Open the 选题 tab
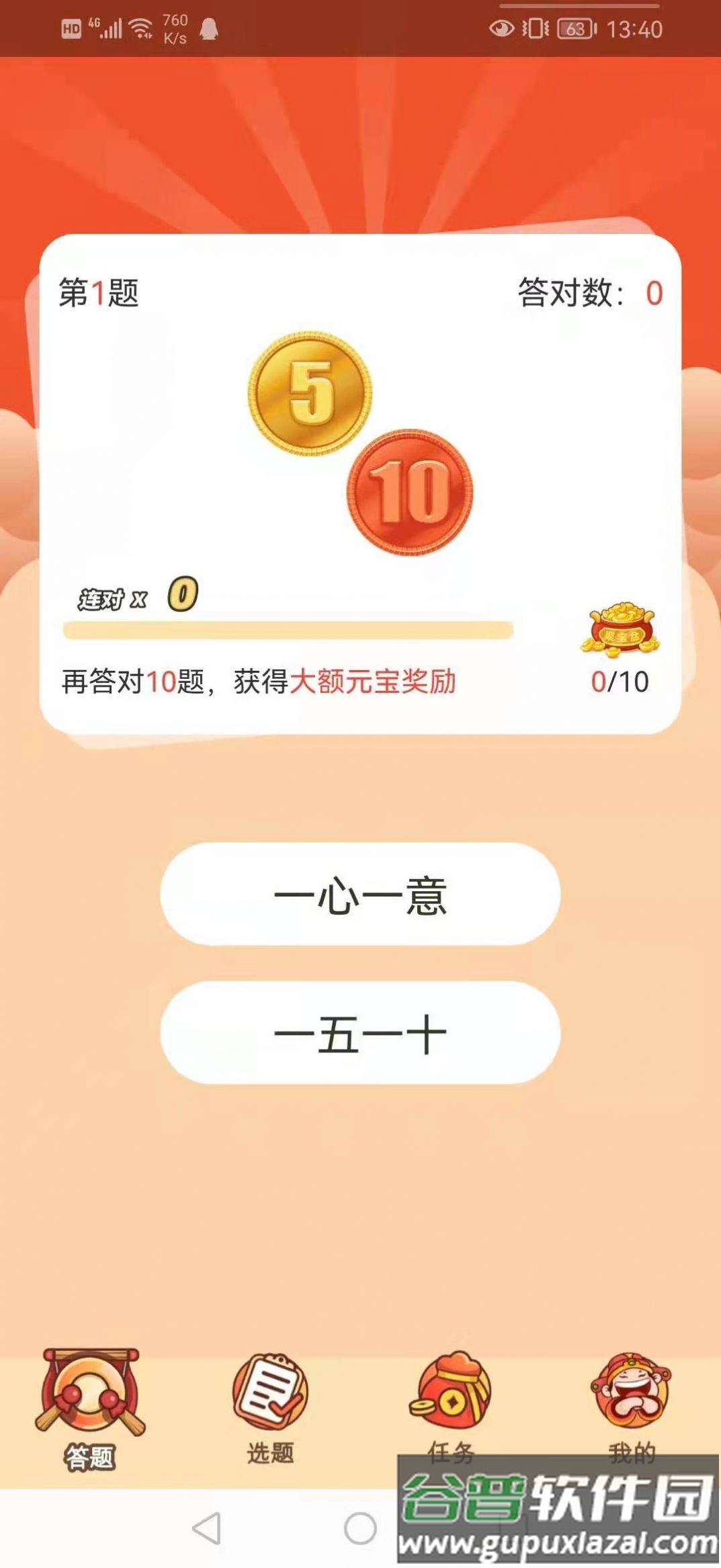 click(270, 1409)
